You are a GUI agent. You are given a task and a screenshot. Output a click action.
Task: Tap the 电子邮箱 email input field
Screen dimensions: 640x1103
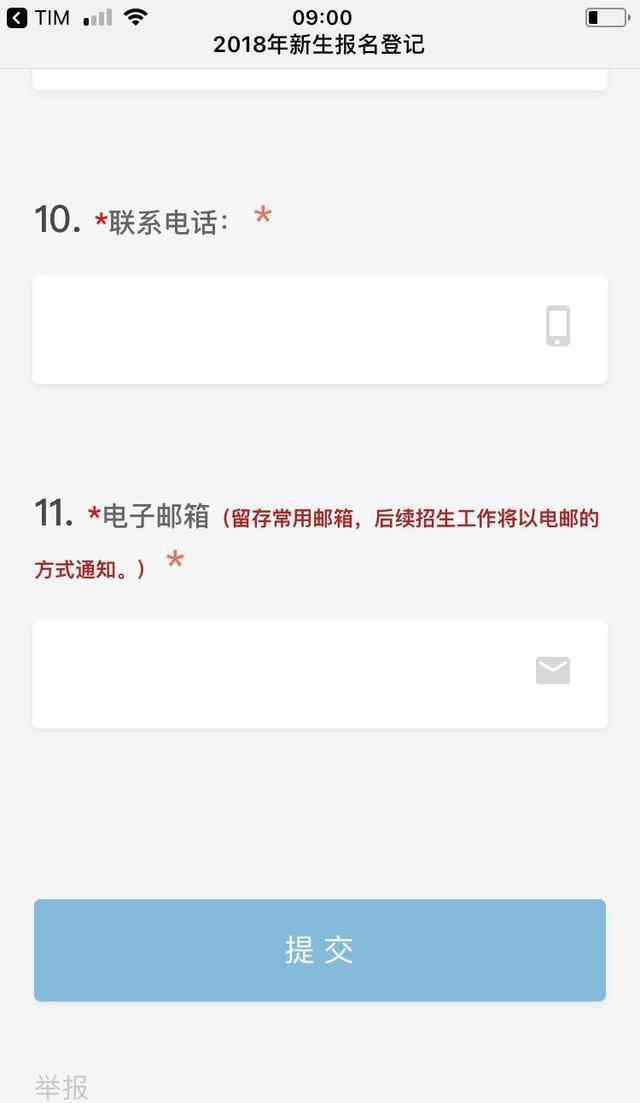tap(280, 674)
